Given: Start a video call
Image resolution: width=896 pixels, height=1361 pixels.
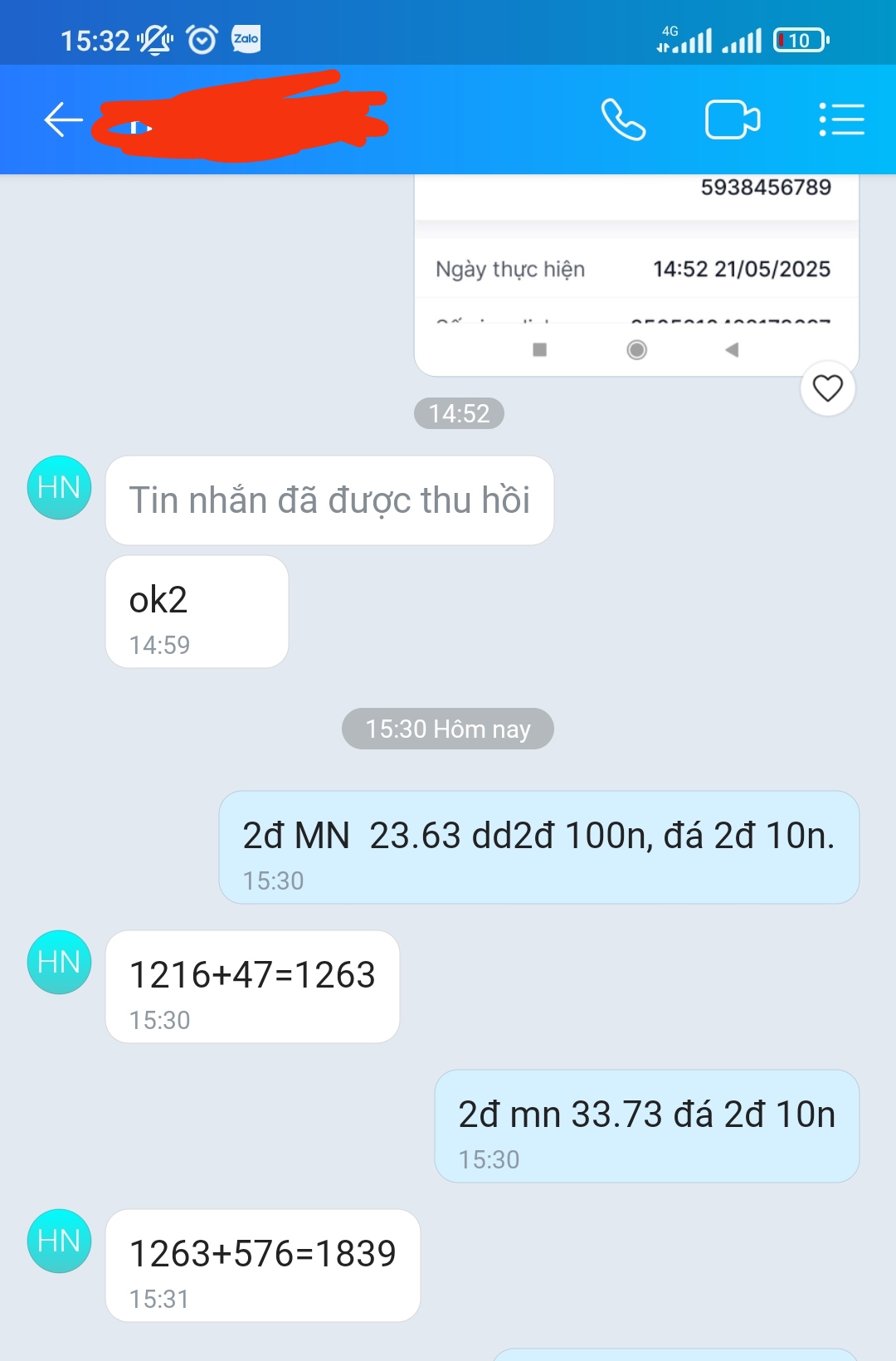Looking at the screenshot, I should point(732,120).
